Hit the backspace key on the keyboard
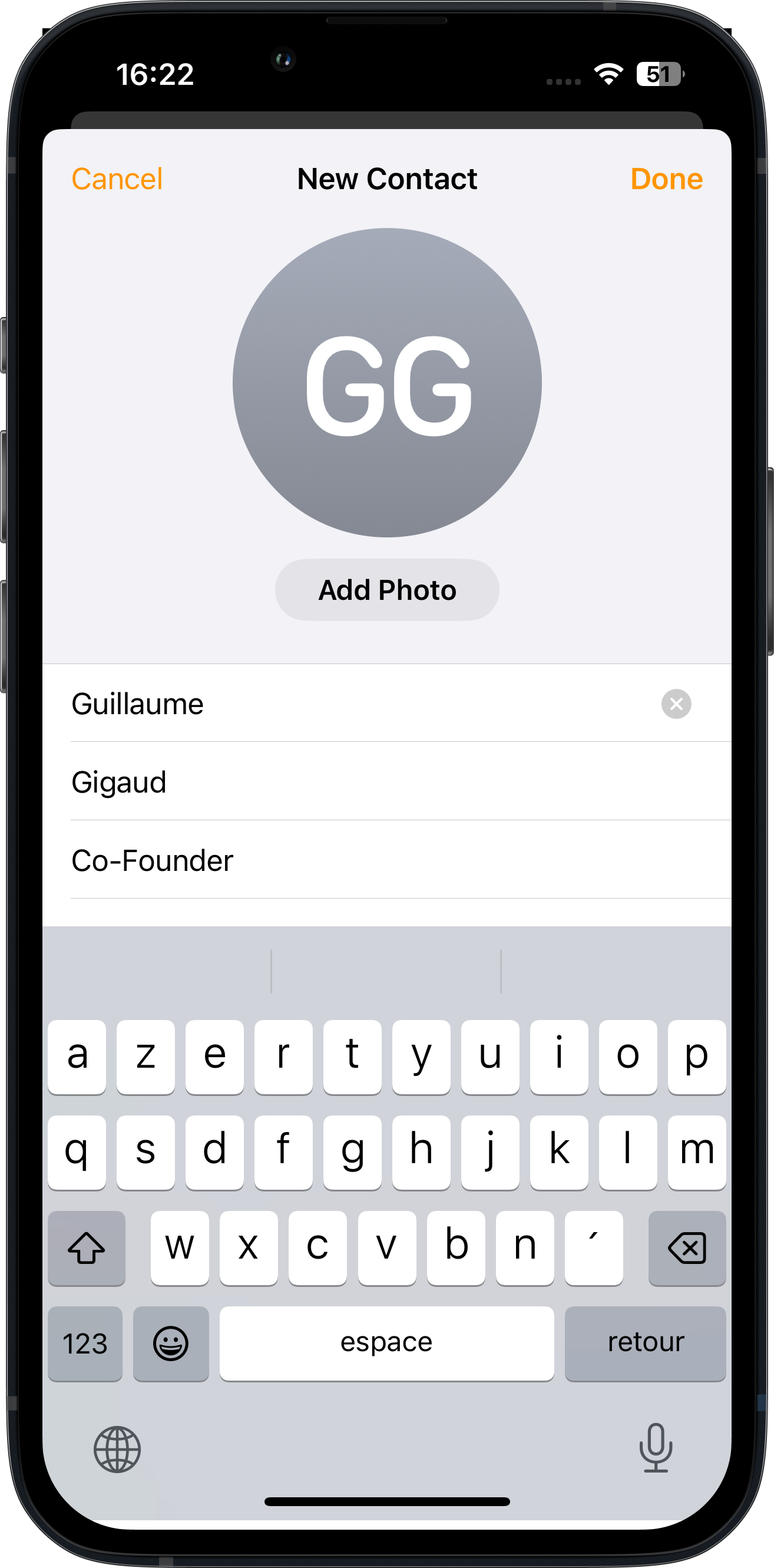The width and height of the screenshot is (774, 1568). [687, 1248]
